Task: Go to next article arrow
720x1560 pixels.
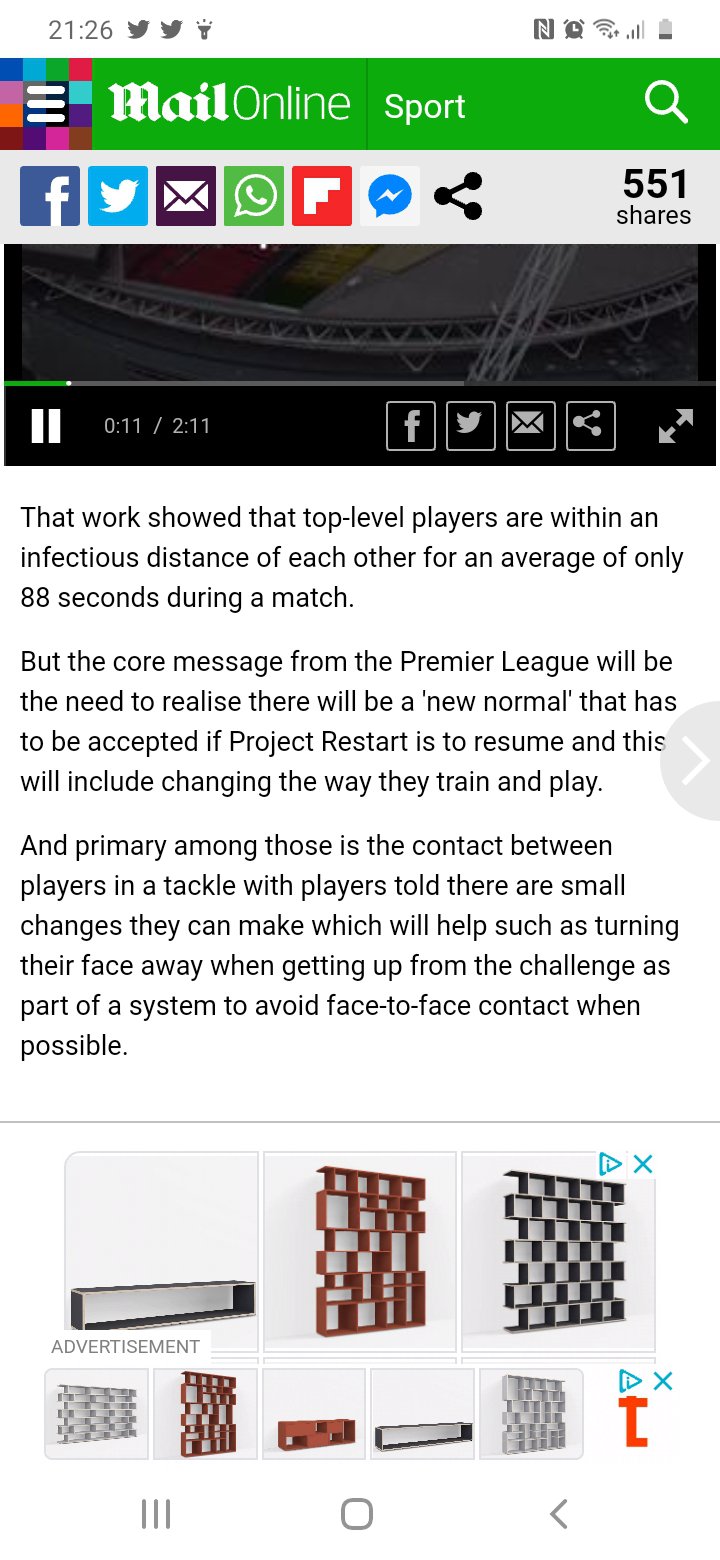Action: 692,762
